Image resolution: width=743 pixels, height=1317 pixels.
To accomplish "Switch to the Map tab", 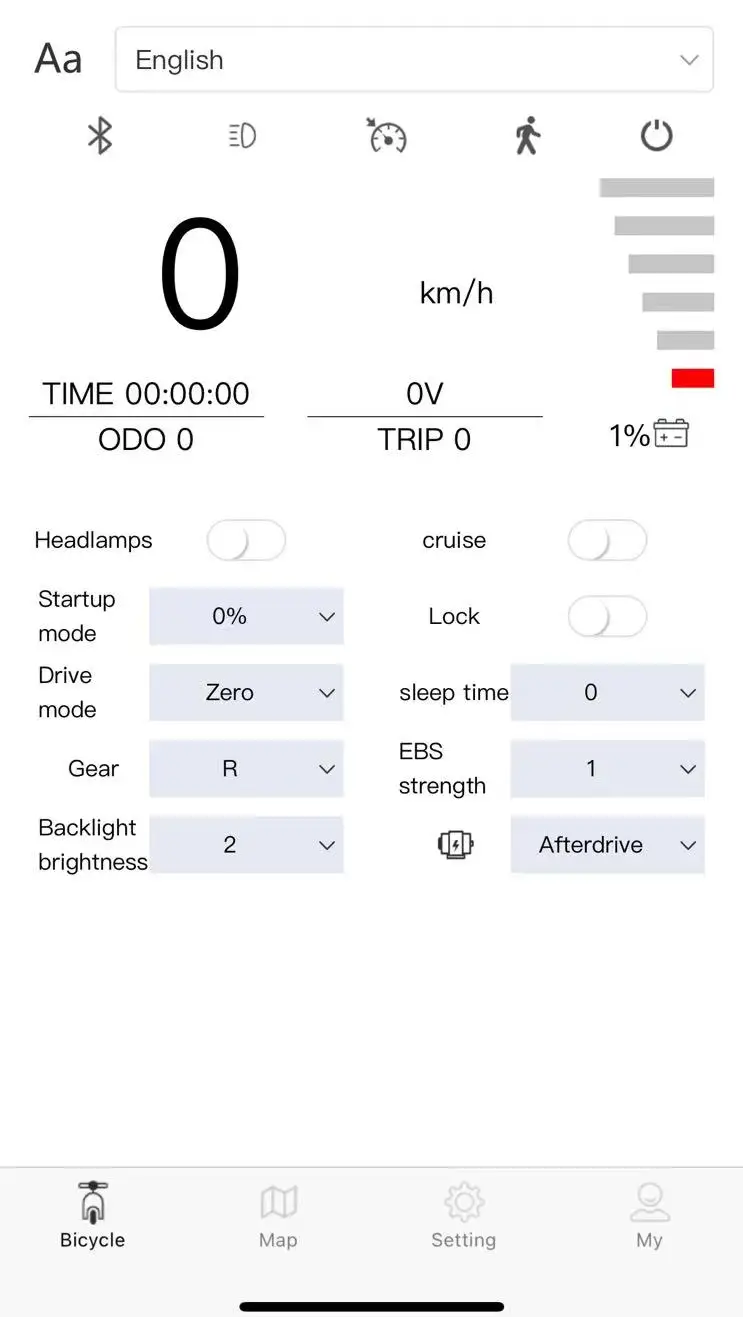I will [x=278, y=1216].
